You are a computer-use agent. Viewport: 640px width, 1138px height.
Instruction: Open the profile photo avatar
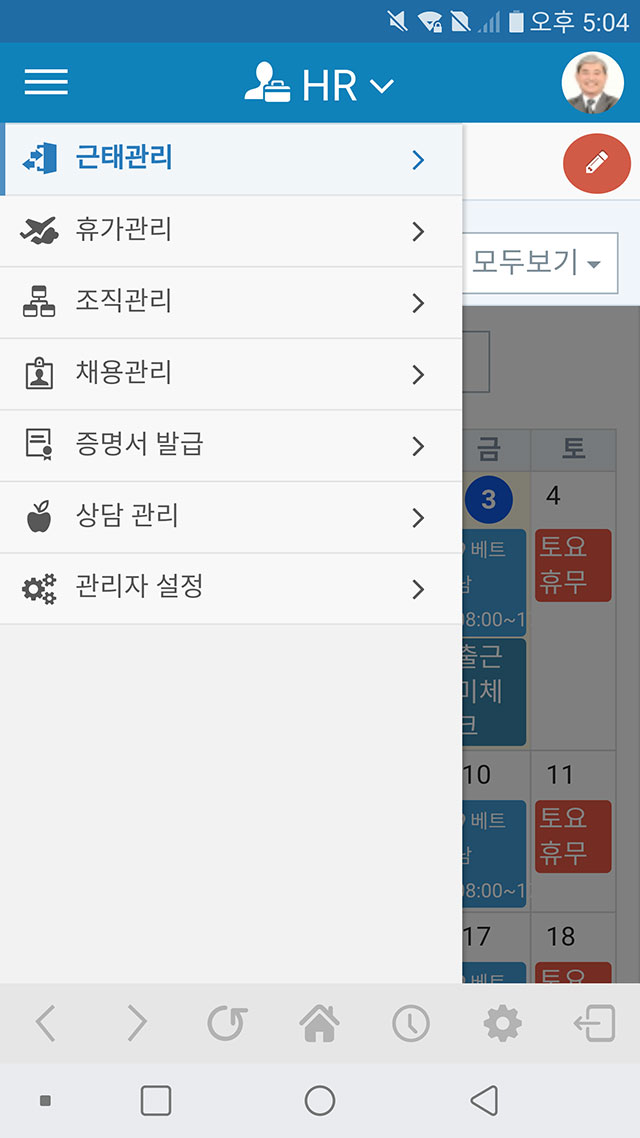(x=593, y=83)
